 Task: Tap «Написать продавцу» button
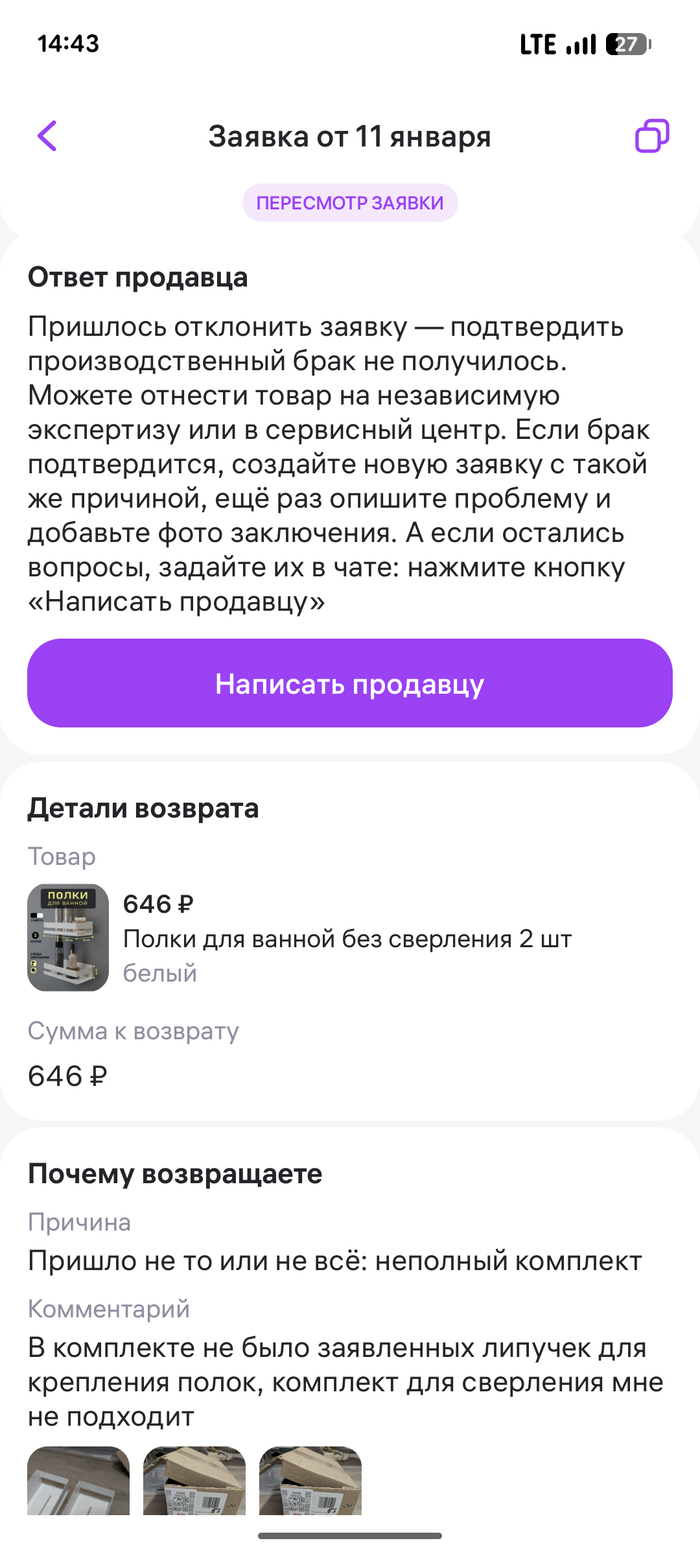pyautogui.click(x=350, y=684)
